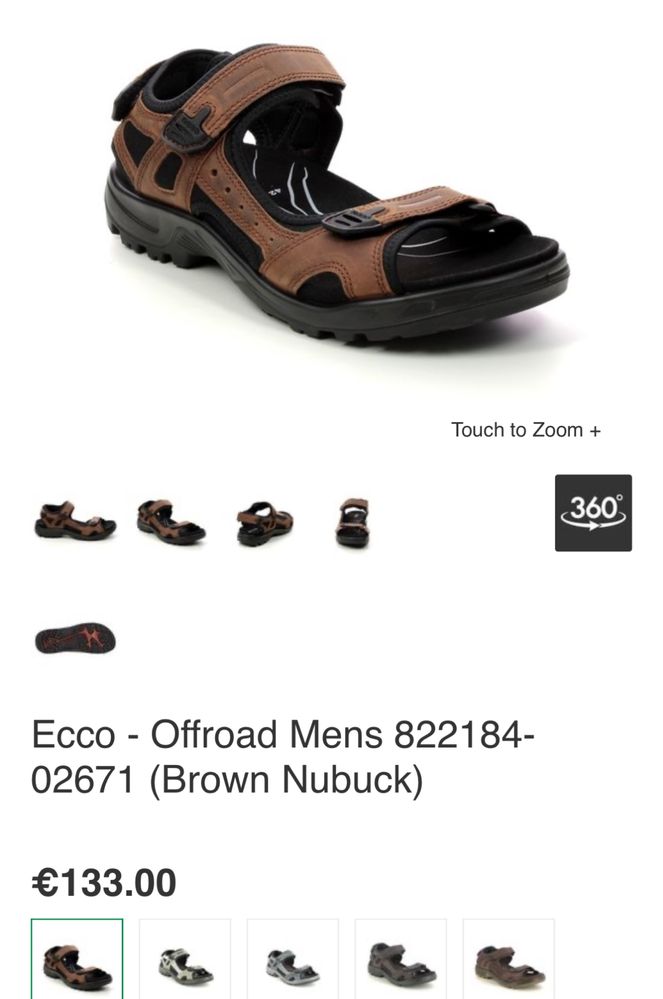Select the third rear-angle thumbnail
The height and width of the screenshot is (999, 663).
pos(264,522)
